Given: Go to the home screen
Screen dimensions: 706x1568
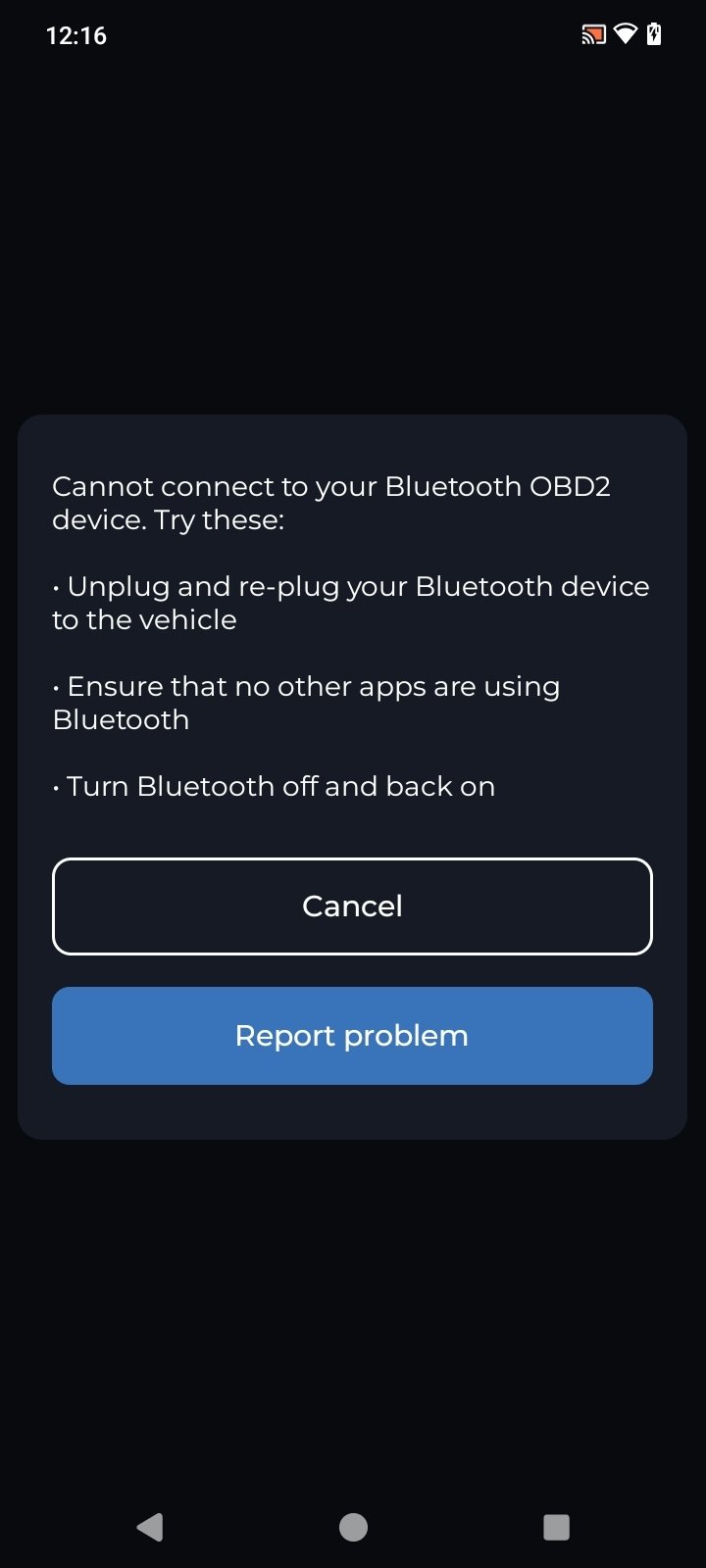Looking at the screenshot, I should point(353,1526).
